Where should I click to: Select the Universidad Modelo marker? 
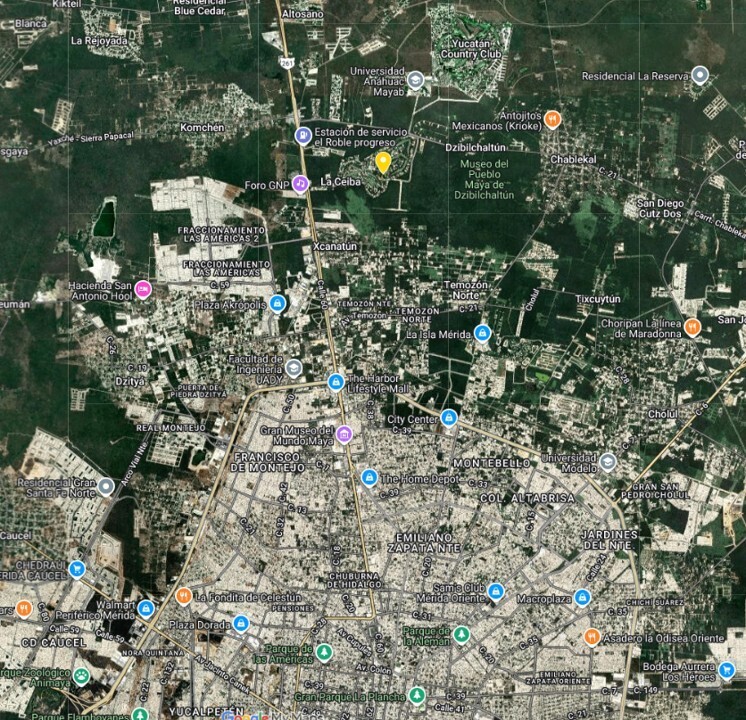(608, 462)
